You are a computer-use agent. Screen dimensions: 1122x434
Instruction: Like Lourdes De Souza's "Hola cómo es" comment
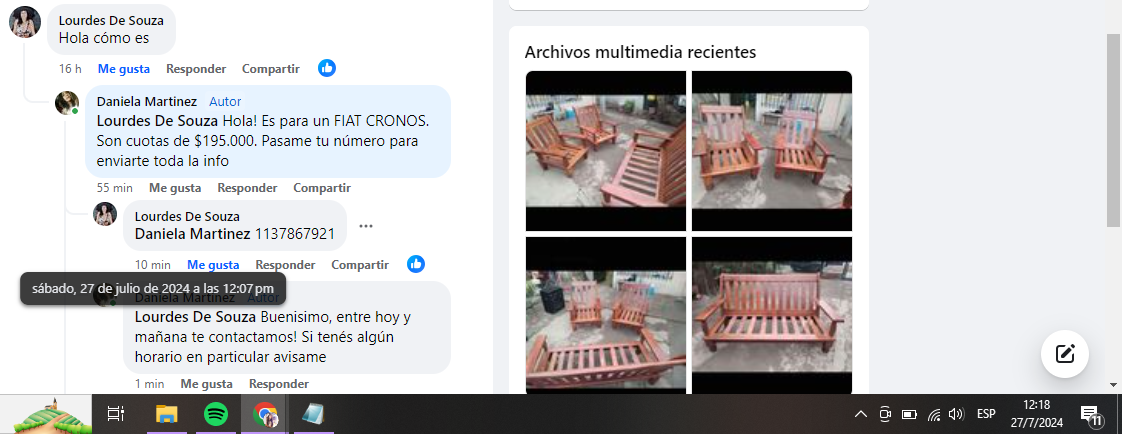click(124, 69)
